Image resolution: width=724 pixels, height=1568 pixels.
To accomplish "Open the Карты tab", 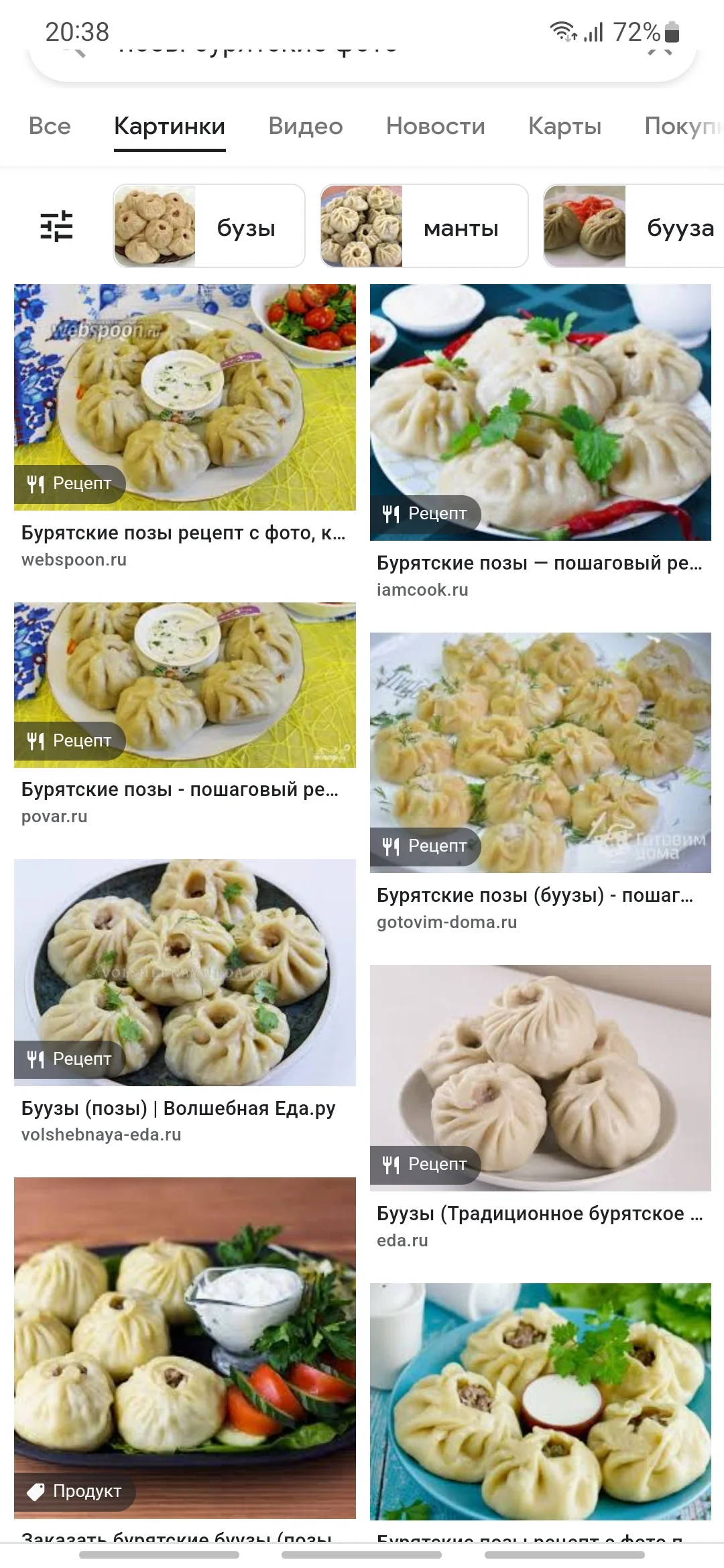I will 565,126.
